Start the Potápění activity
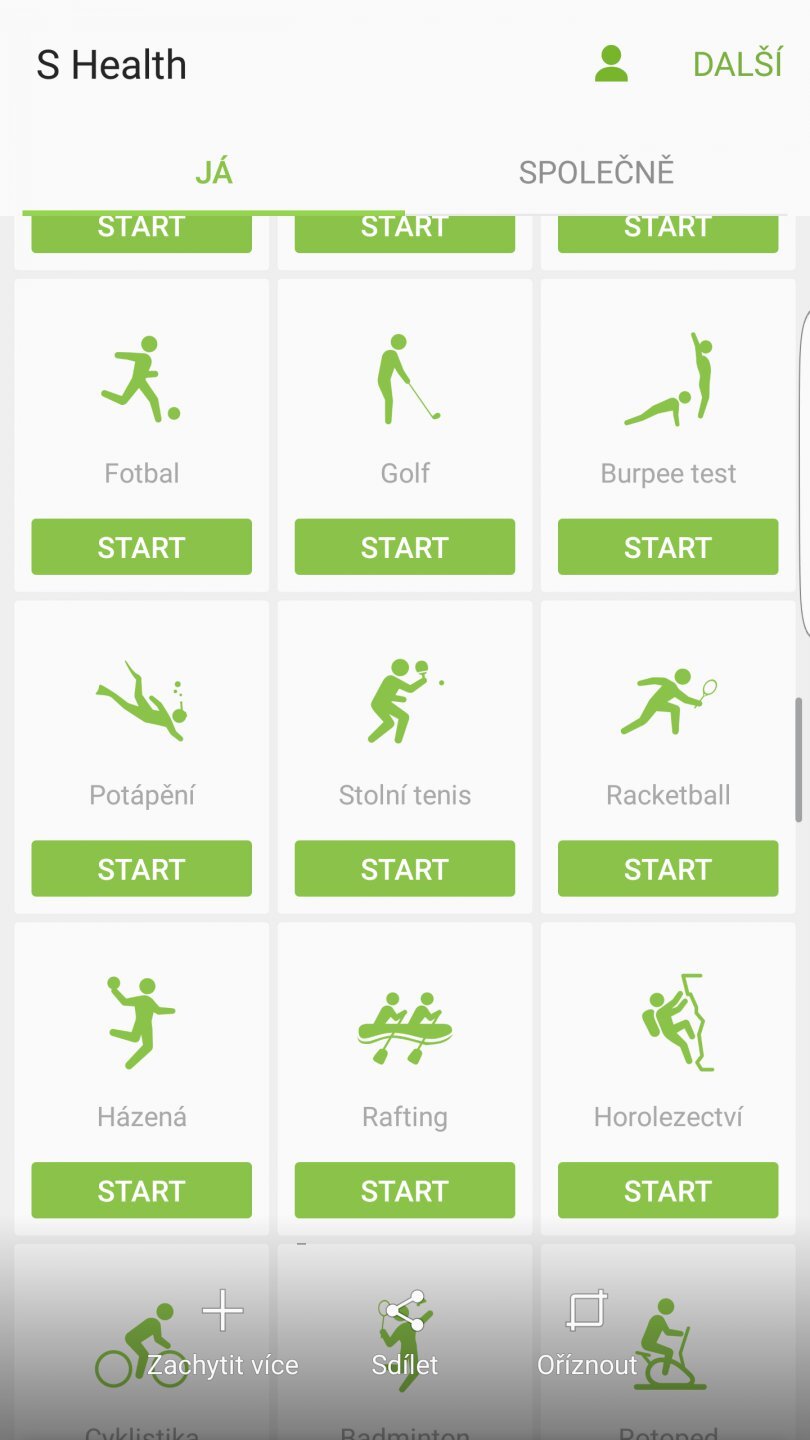This screenshot has width=810, height=1440. [x=141, y=869]
